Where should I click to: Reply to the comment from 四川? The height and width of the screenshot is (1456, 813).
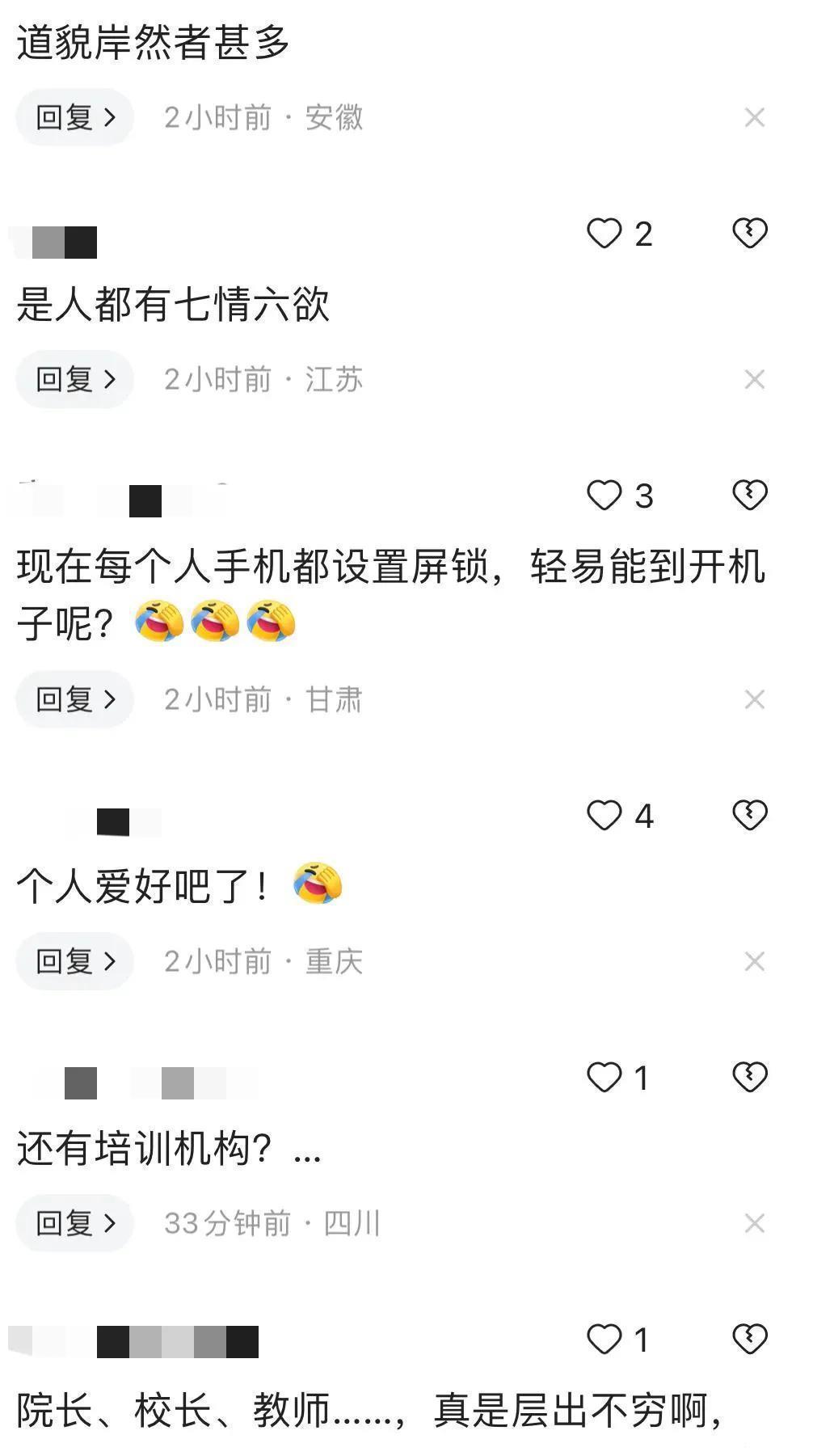[x=74, y=1223]
